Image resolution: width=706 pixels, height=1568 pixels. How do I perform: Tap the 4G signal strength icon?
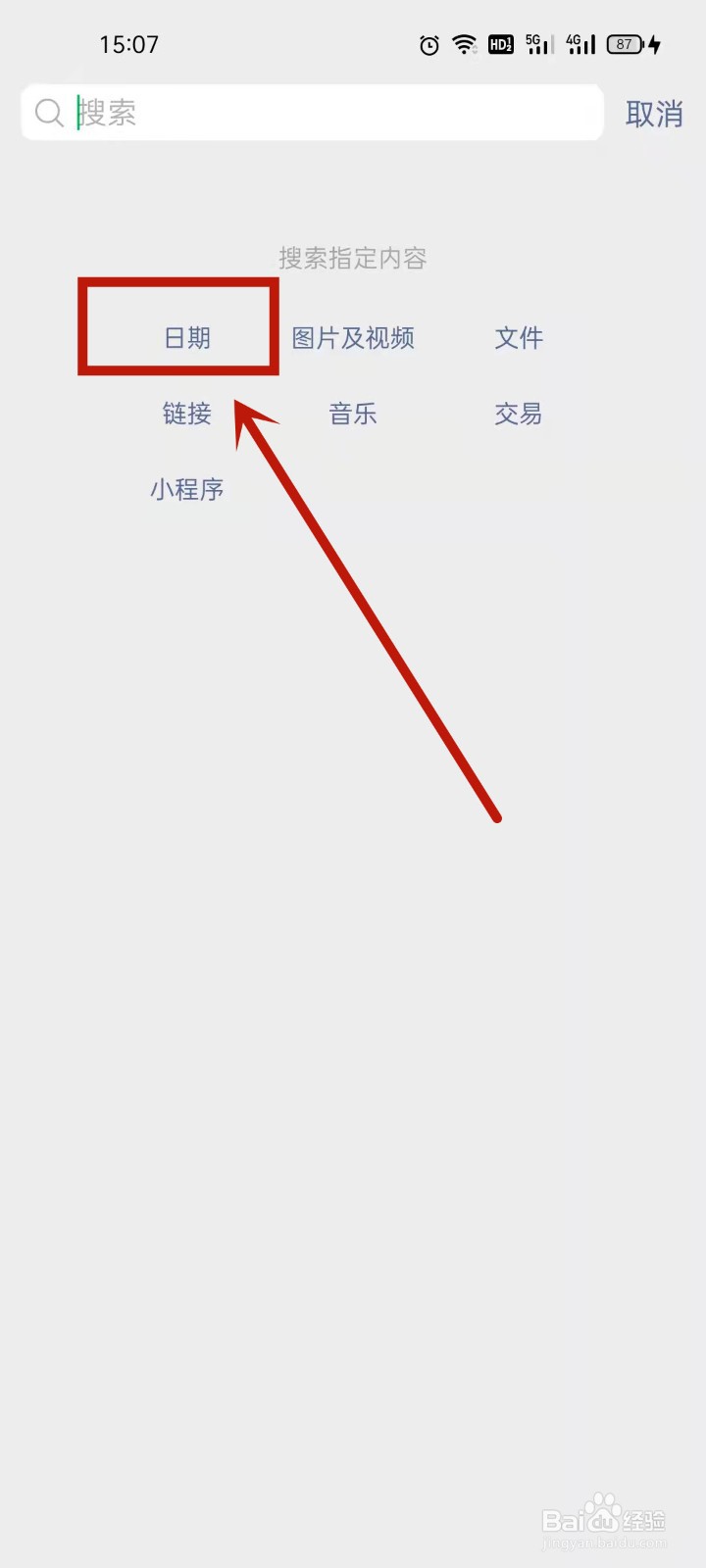click(x=579, y=45)
